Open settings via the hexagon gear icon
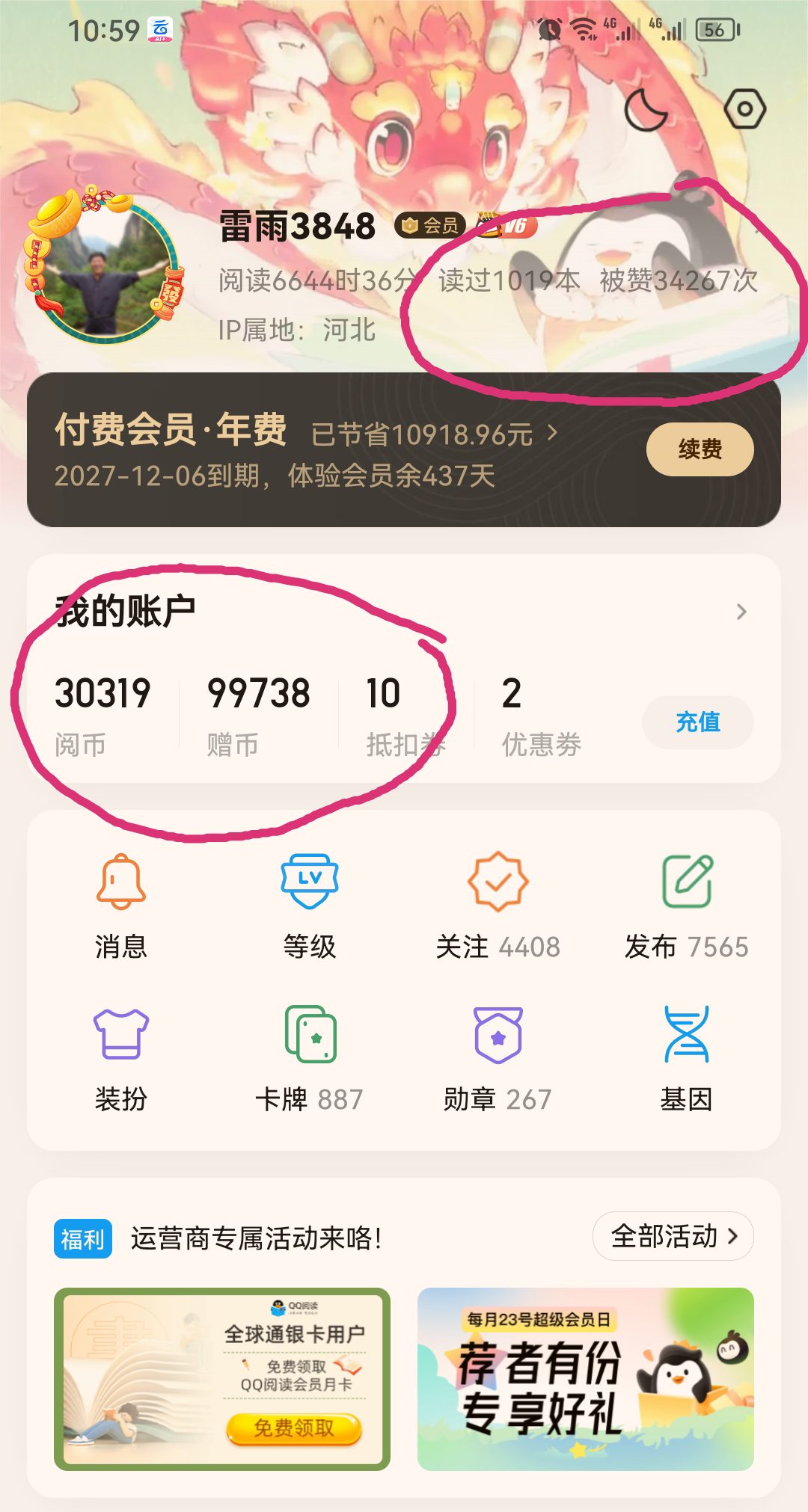808x1512 pixels. pyautogui.click(x=745, y=109)
